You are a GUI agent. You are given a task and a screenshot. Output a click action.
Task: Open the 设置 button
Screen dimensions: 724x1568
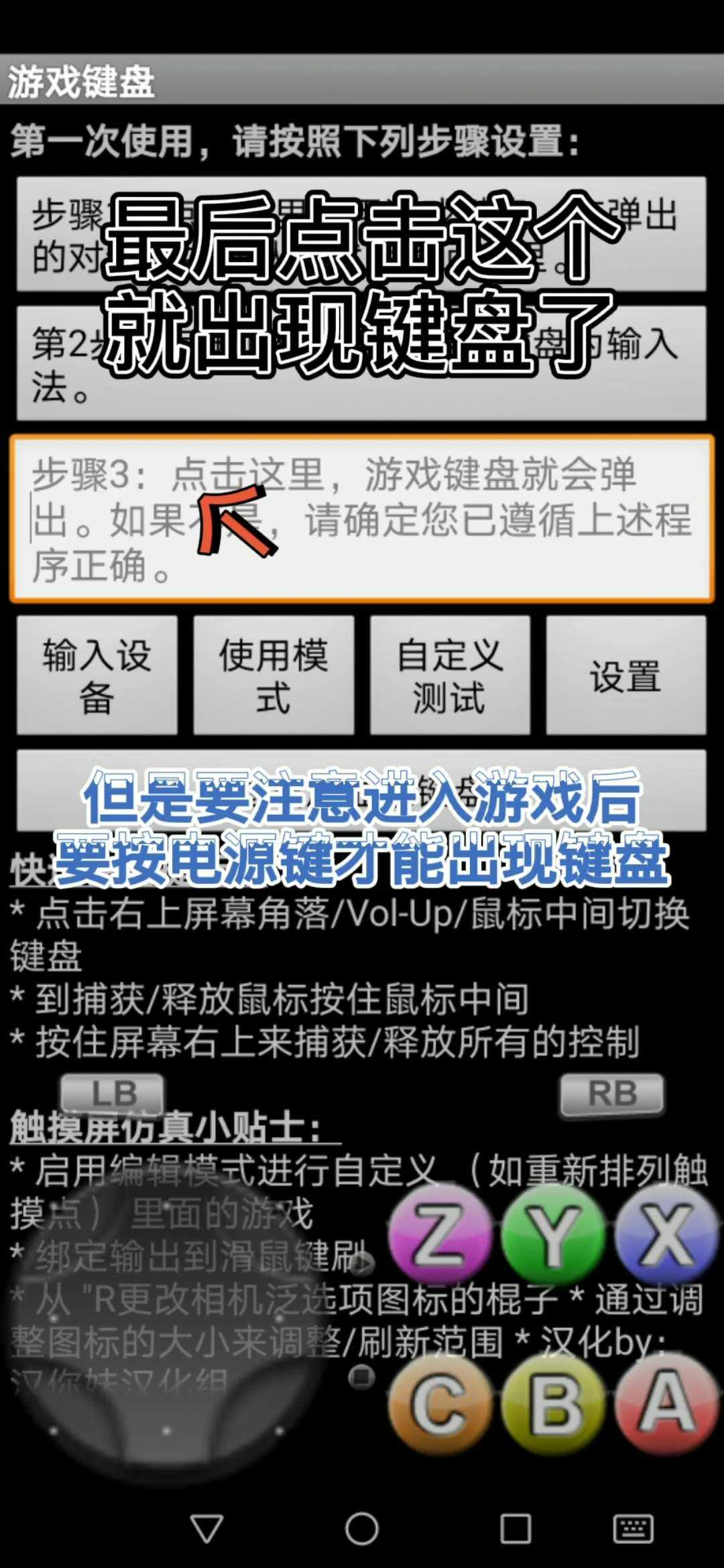[626, 675]
